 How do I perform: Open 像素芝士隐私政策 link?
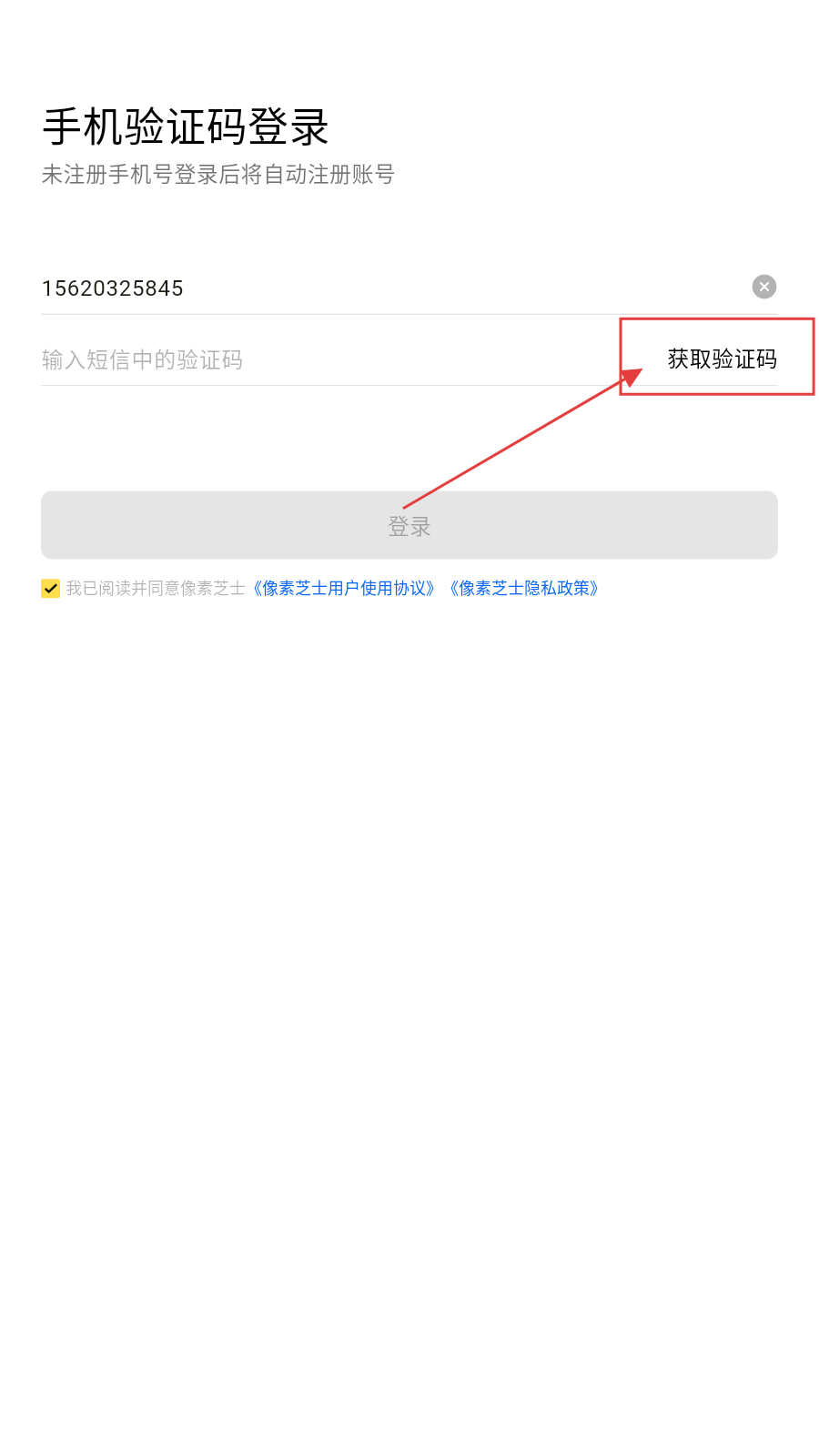point(524,589)
